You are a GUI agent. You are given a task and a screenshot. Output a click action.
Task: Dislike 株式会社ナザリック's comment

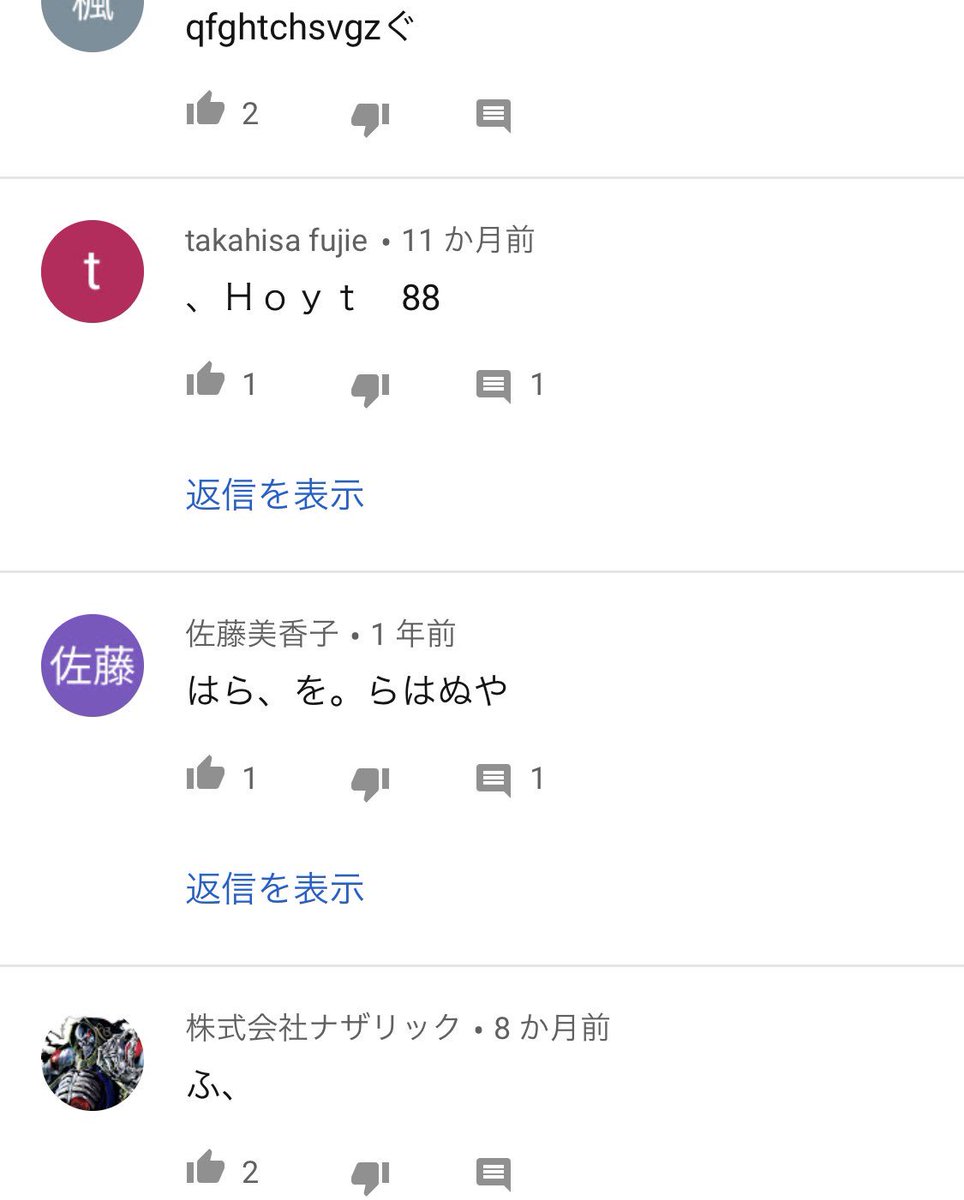[370, 1176]
